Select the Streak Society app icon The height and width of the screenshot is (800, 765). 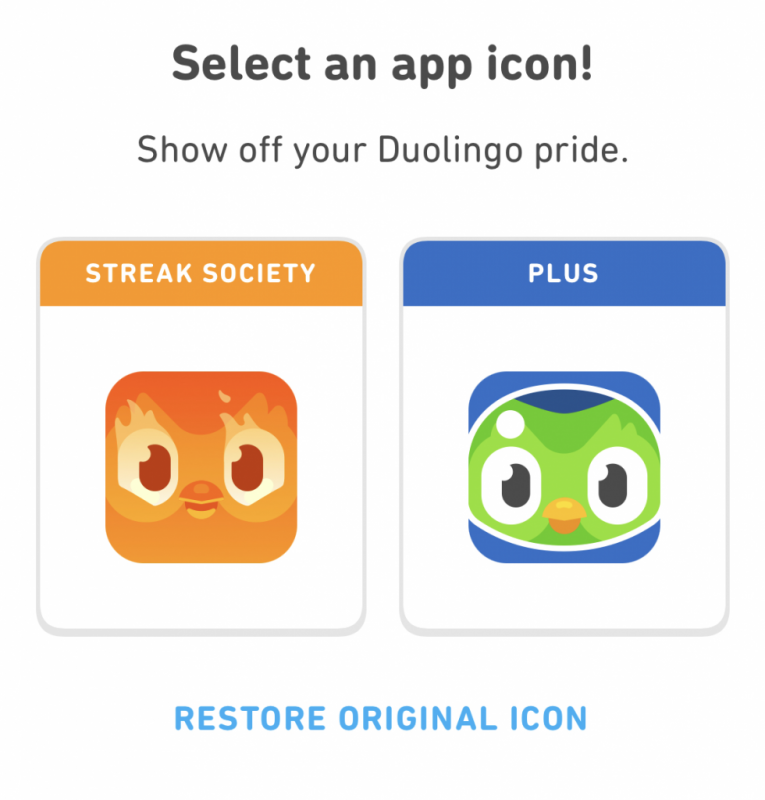[x=201, y=466]
